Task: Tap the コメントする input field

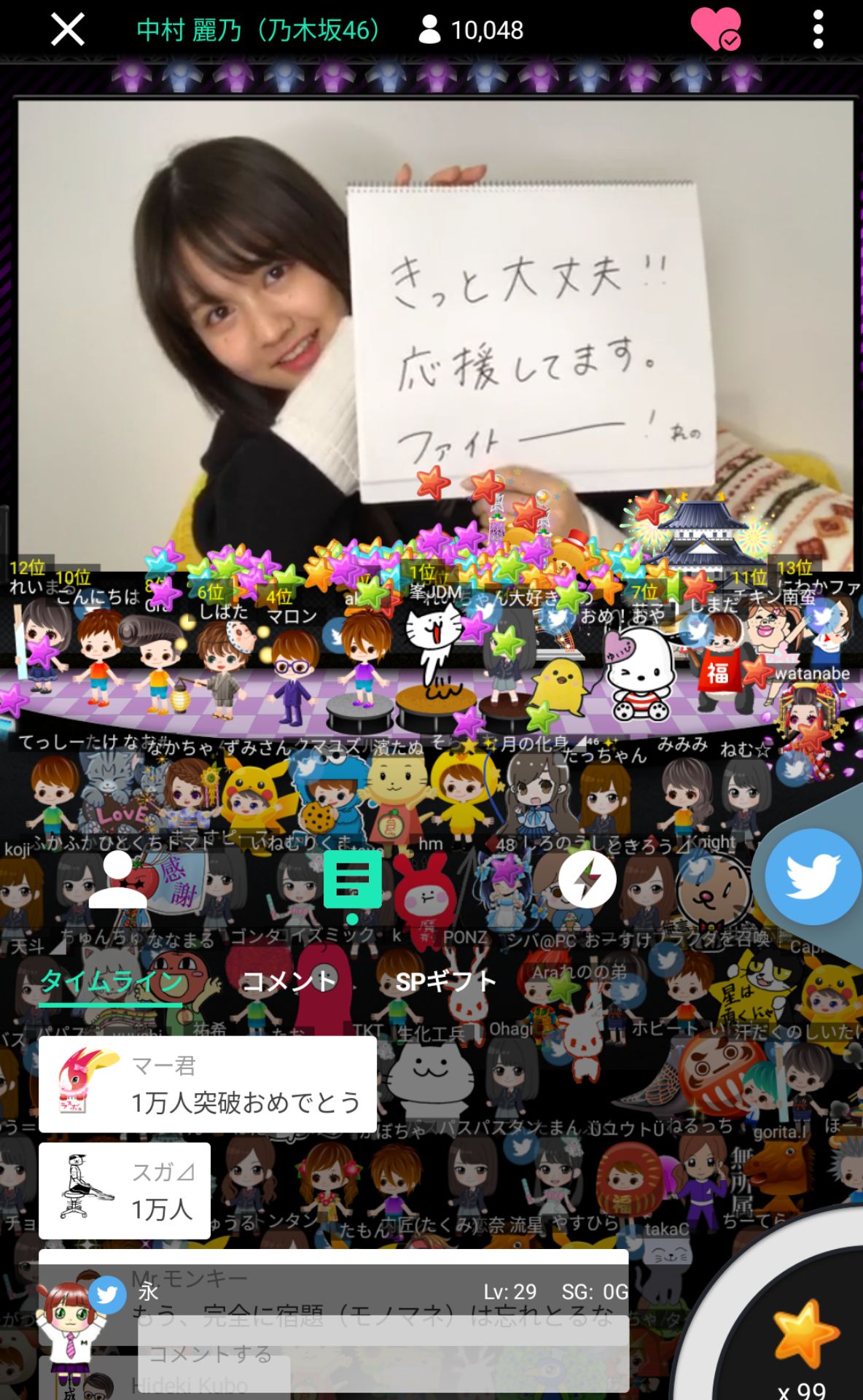Action: click(383, 1354)
